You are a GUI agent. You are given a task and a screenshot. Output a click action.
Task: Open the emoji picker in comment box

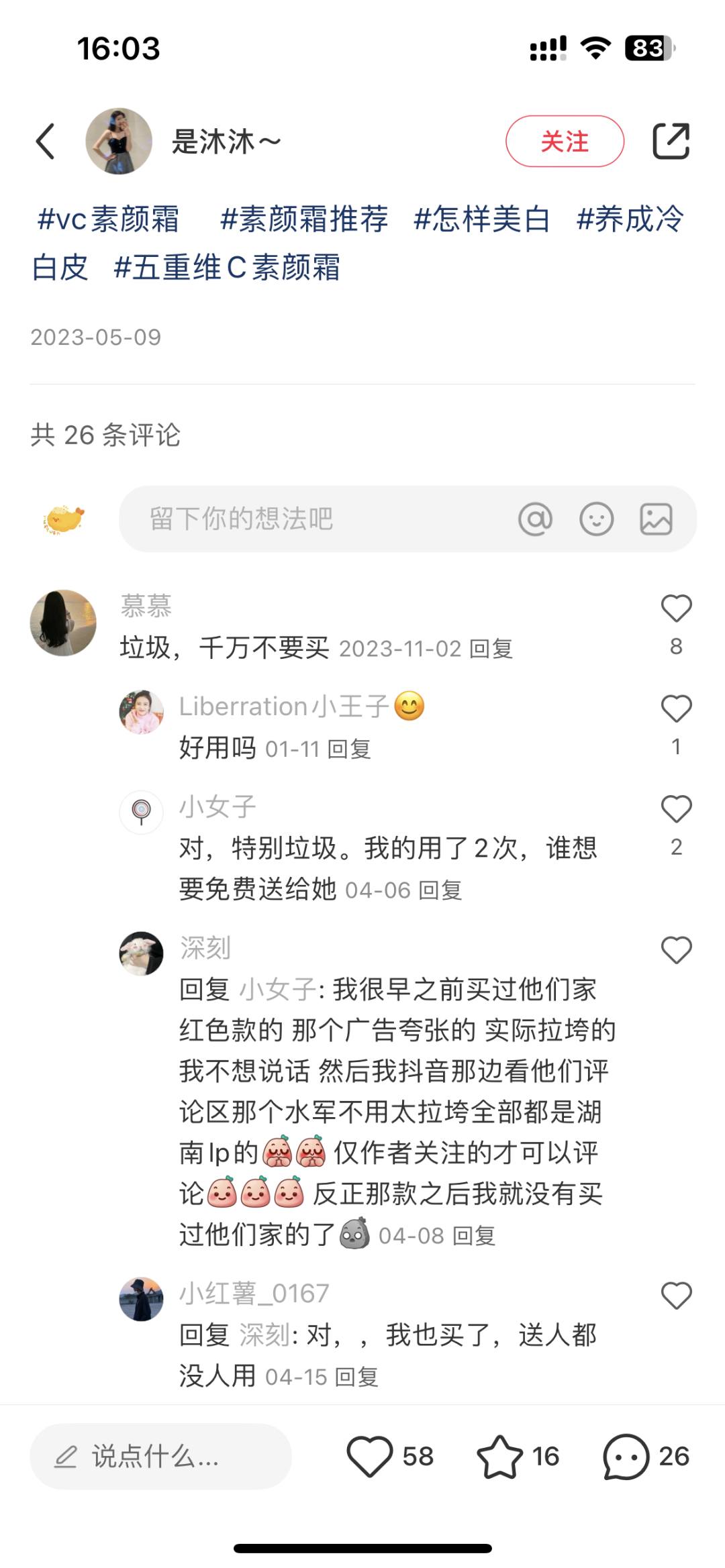click(x=596, y=519)
